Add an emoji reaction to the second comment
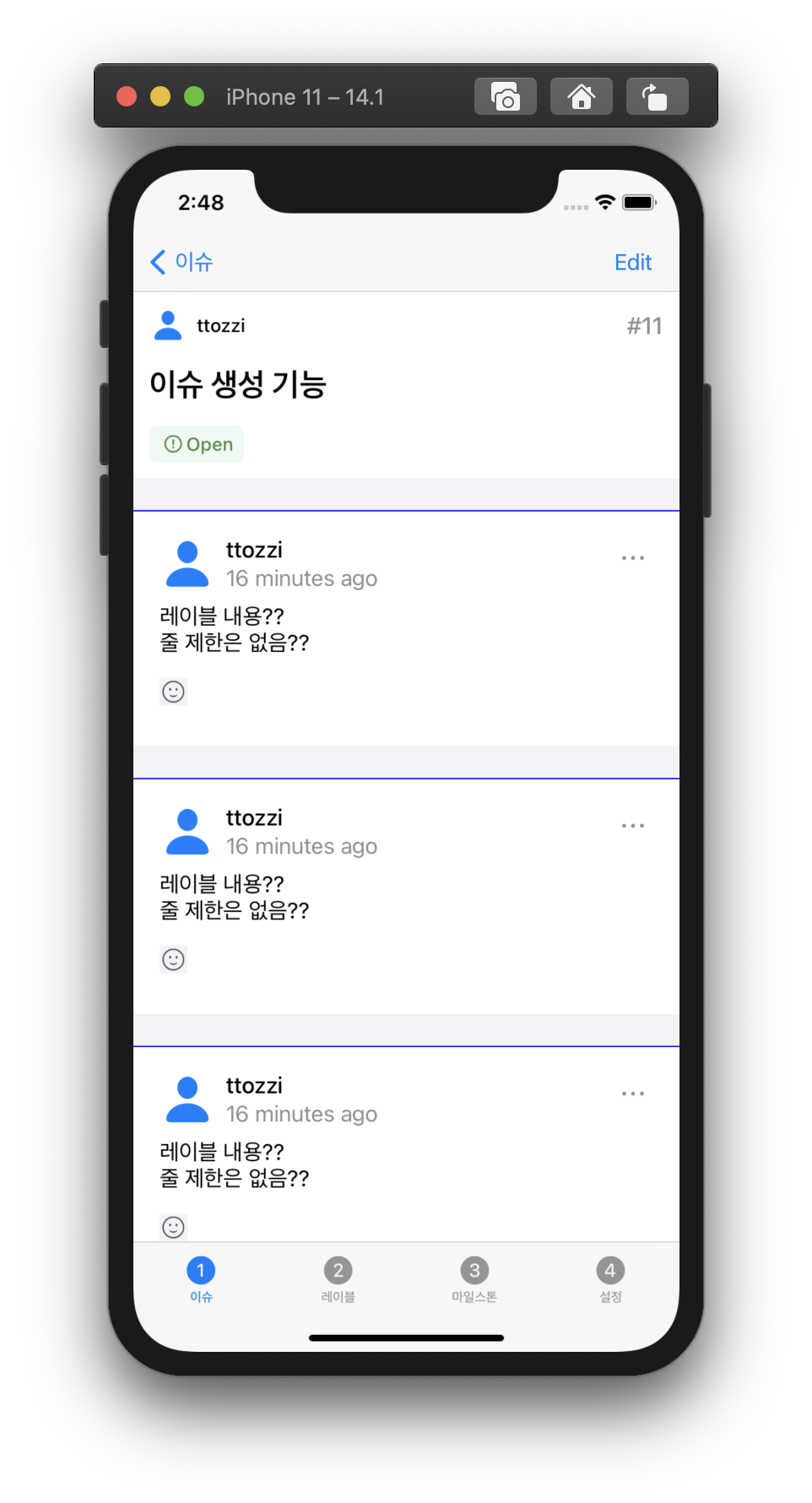The height and width of the screenshot is (1503, 812). [174, 960]
